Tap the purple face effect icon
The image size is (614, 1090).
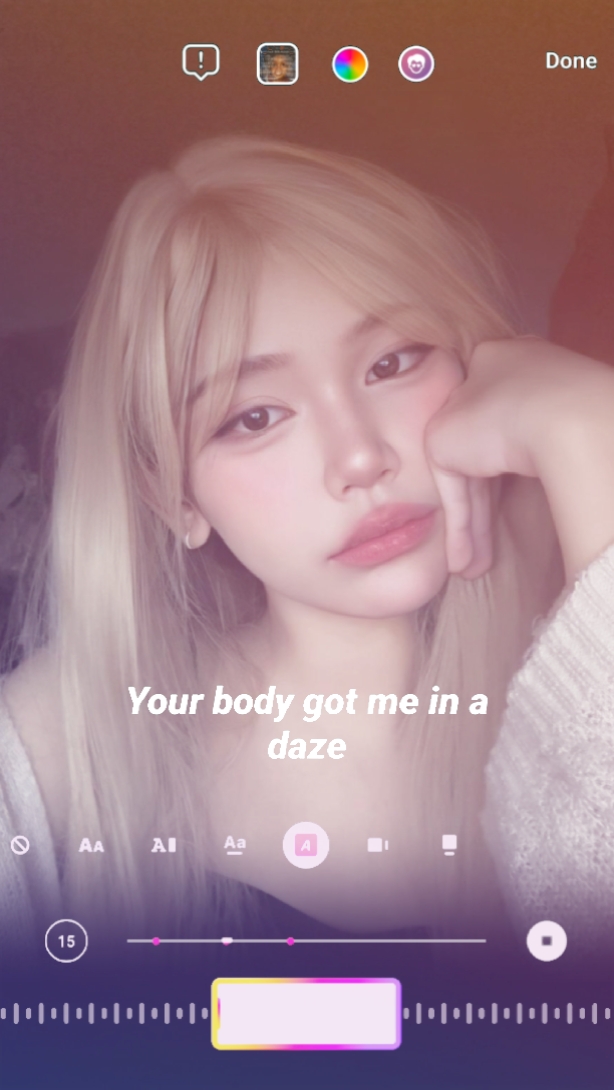(416, 65)
